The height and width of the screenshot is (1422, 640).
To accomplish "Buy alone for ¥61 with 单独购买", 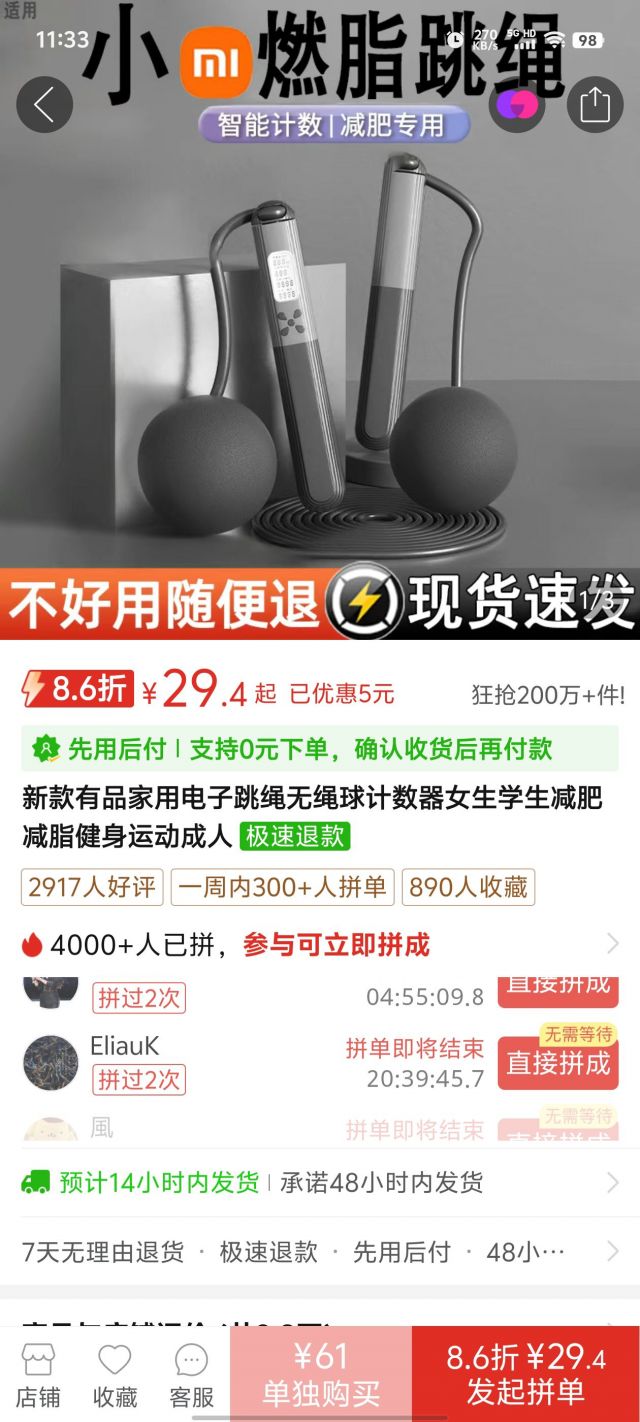I will [321, 1374].
